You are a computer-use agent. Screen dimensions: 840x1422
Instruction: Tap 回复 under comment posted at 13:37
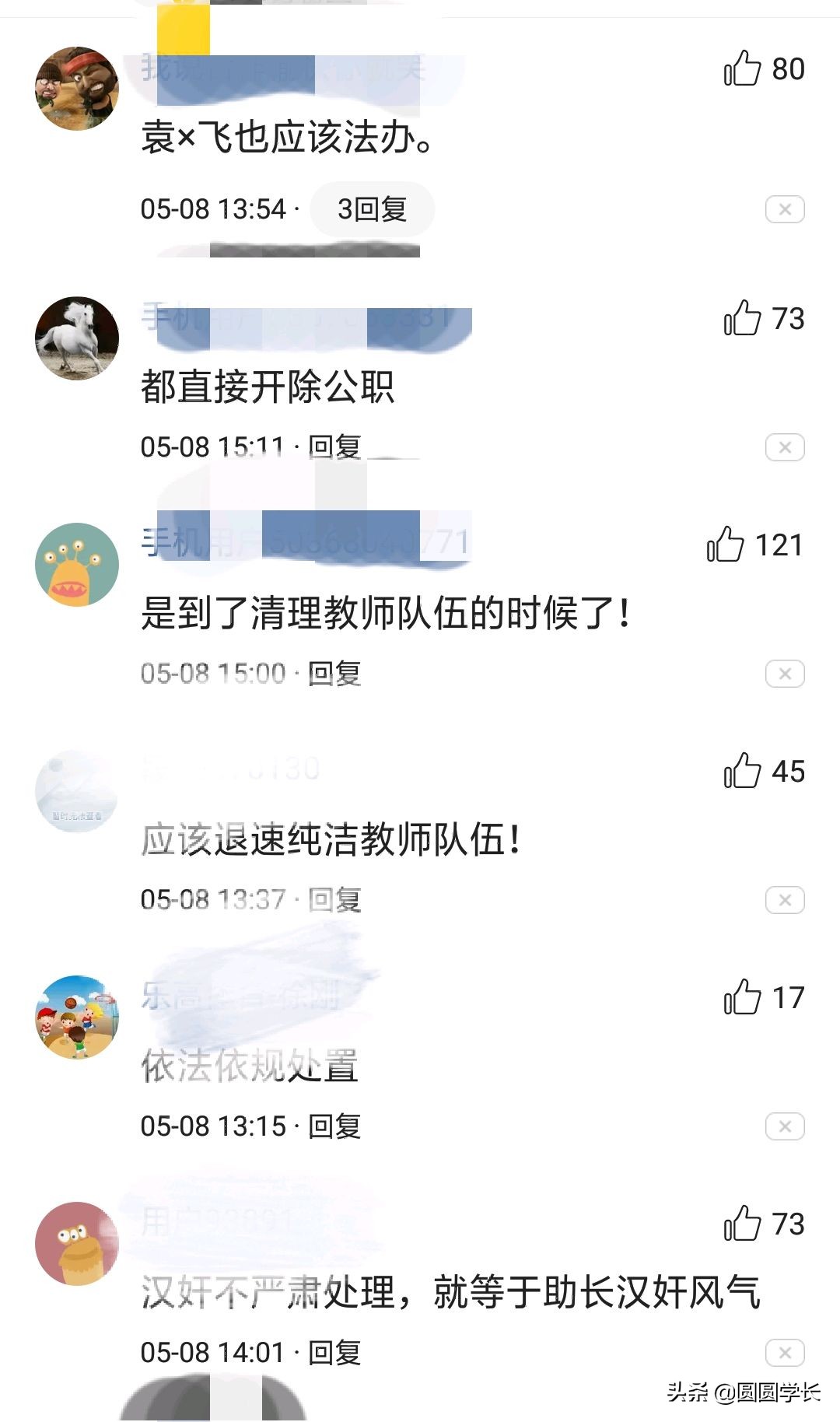[x=334, y=900]
